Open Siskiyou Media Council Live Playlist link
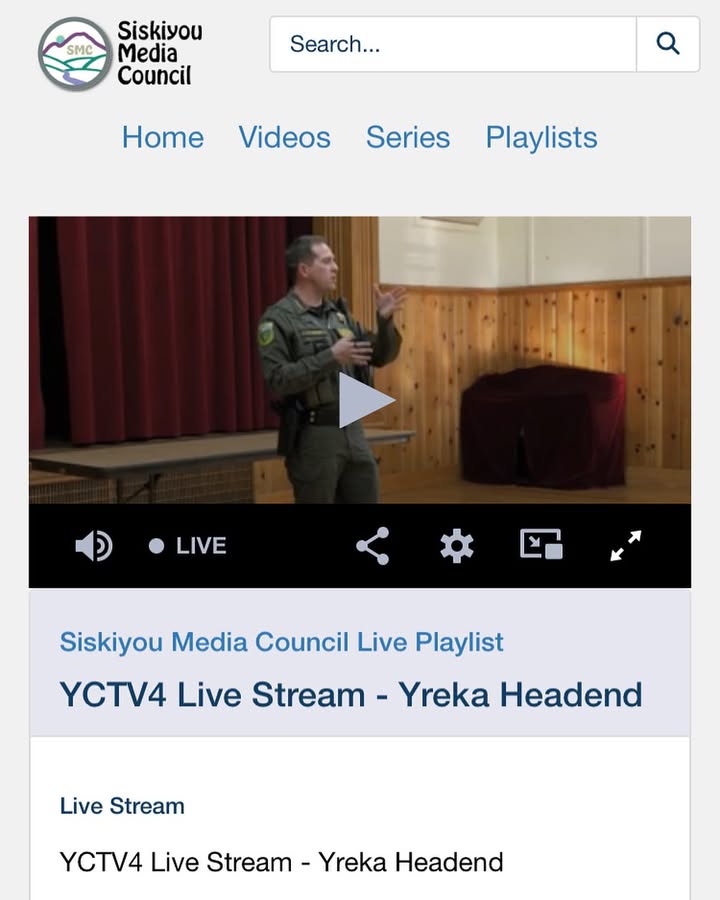The width and height of the screenshot is (720, 900). (281, 642)
